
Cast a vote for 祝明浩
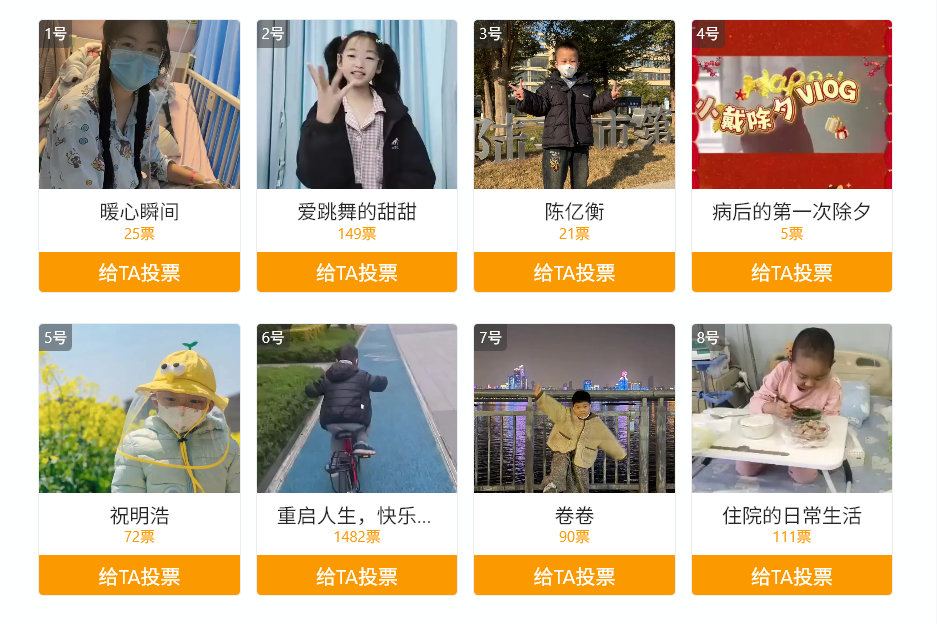(x=139, y=576)
